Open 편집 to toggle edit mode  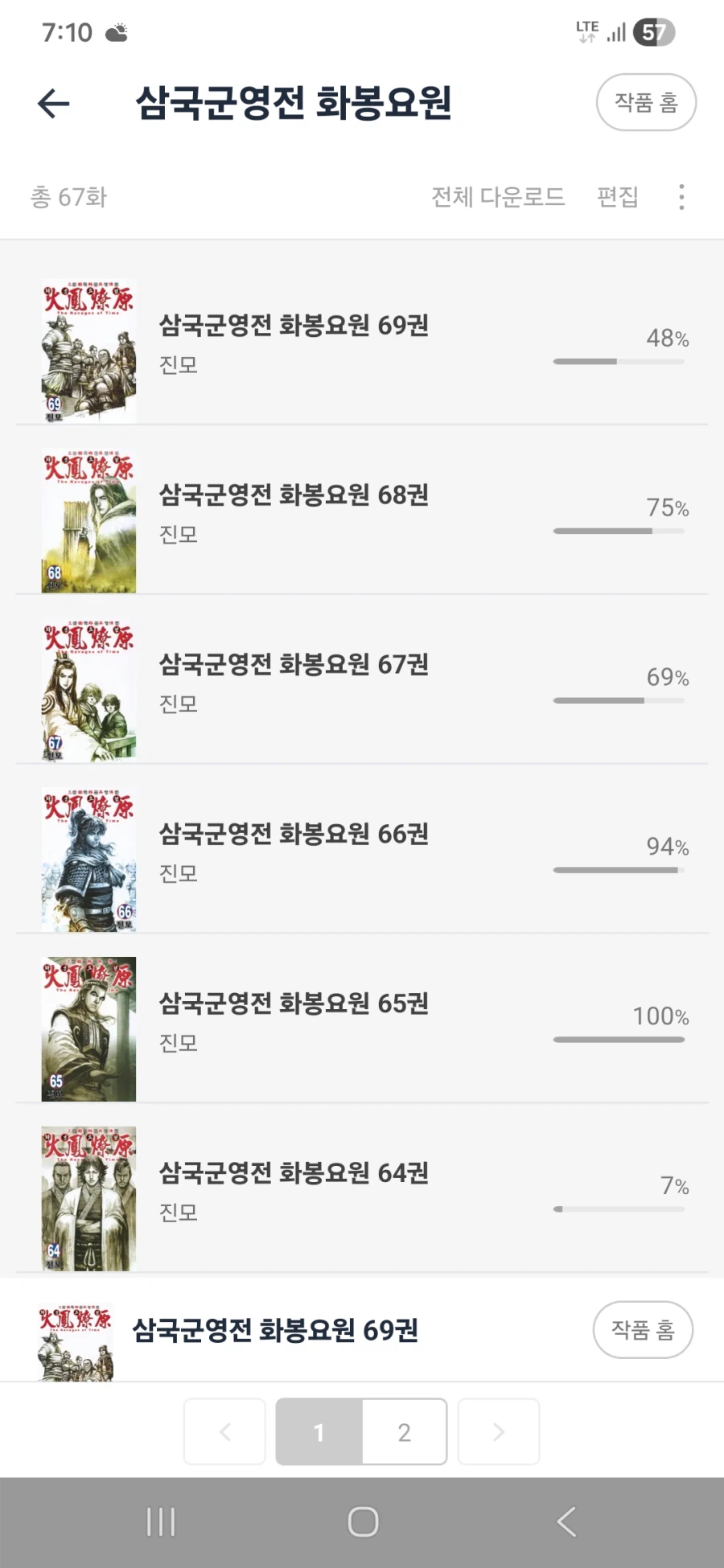[617, 197]
